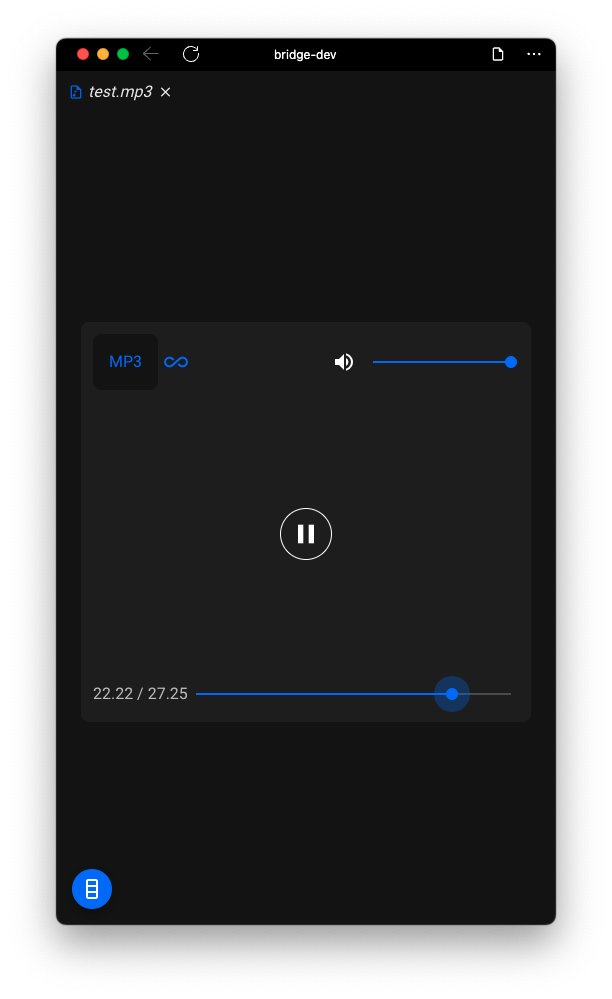Close the test.mp3 tab
This screenshot has width=612, height=999.
pos(166,92)
